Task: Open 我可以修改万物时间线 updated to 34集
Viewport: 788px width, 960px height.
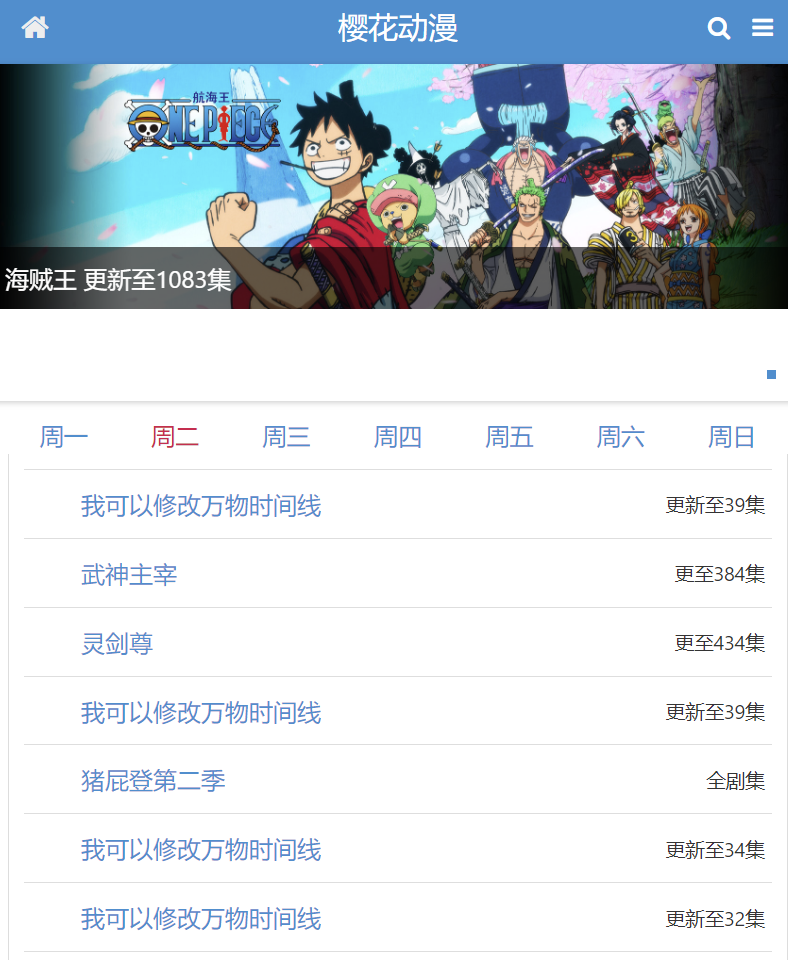Action: click(201, 850)
